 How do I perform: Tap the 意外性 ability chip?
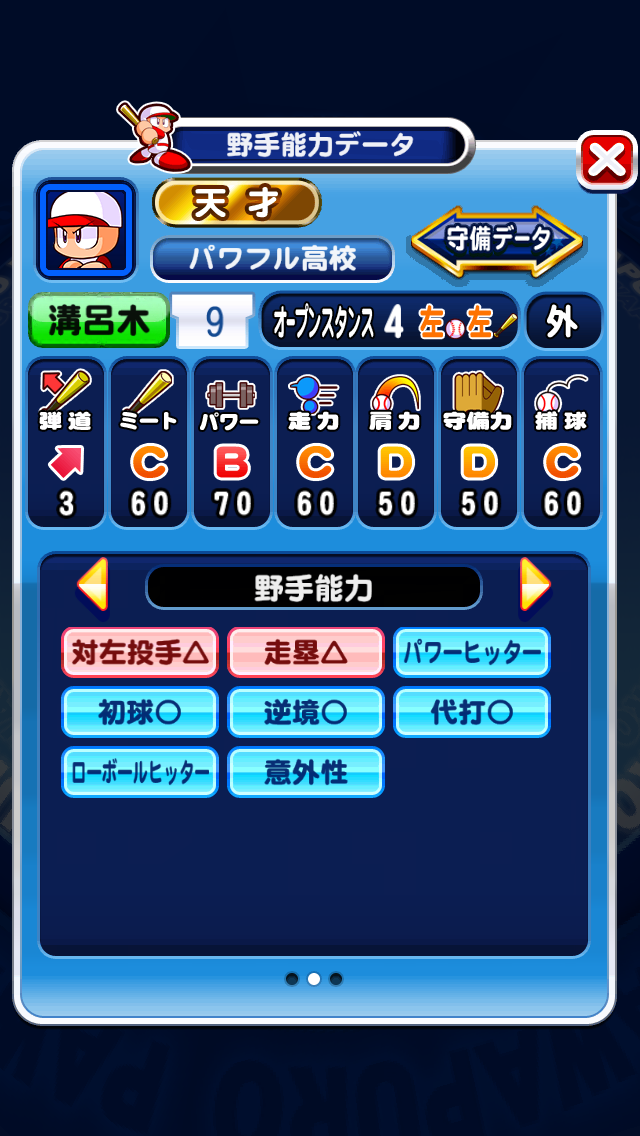click(x=306, y=772)
